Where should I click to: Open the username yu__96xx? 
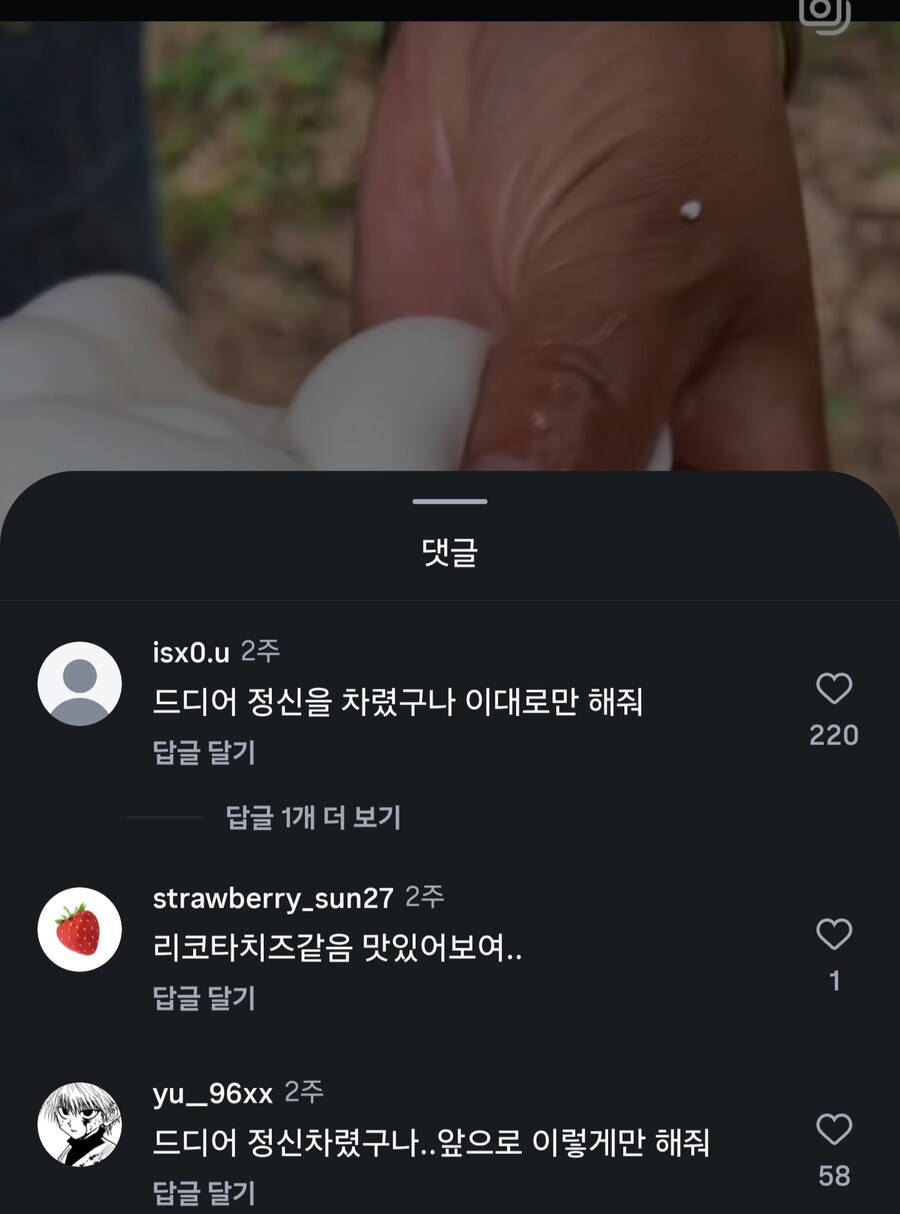212,1093
